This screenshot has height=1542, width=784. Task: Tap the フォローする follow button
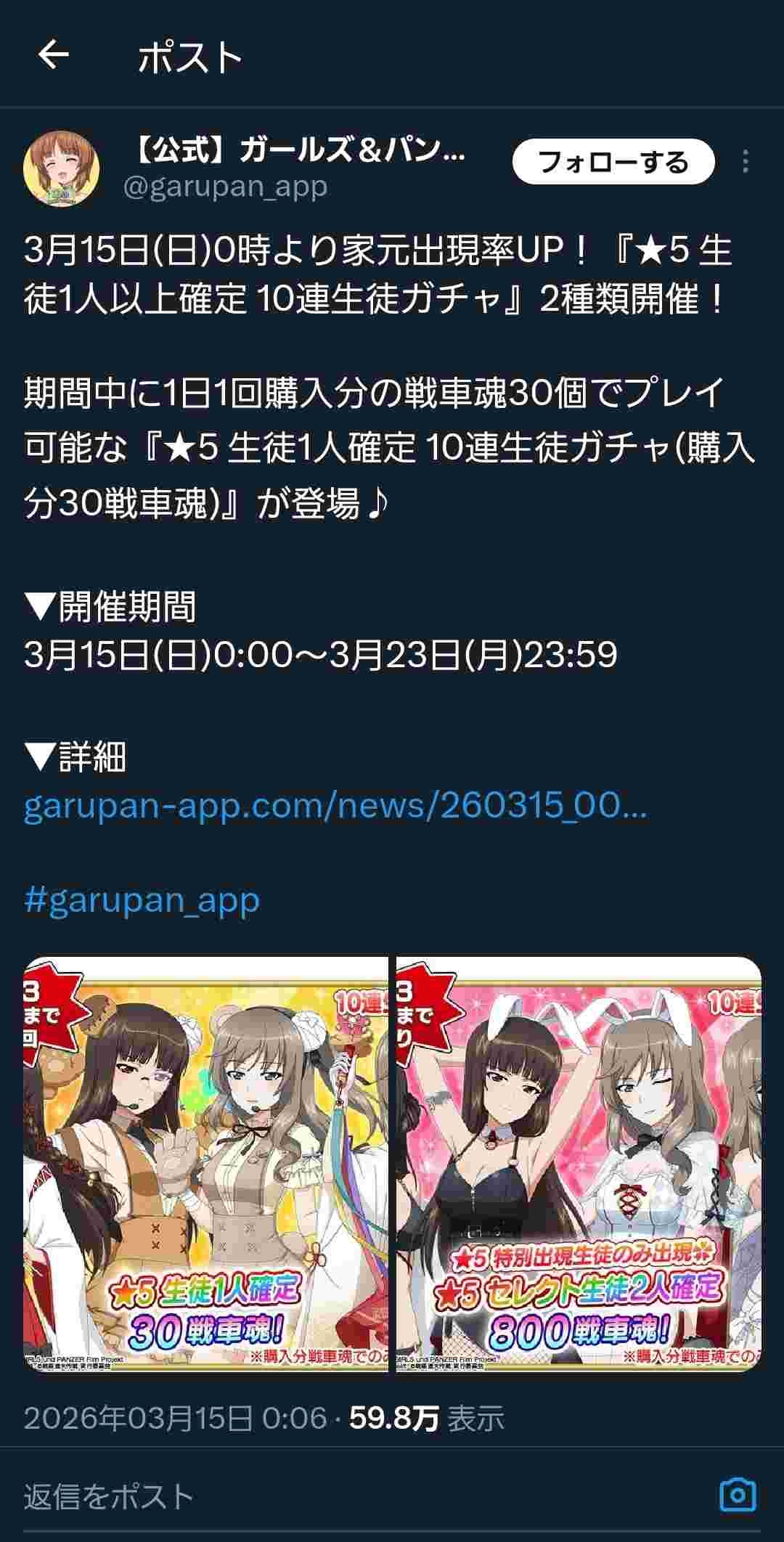pyautogui.click(x=613, y=162)
